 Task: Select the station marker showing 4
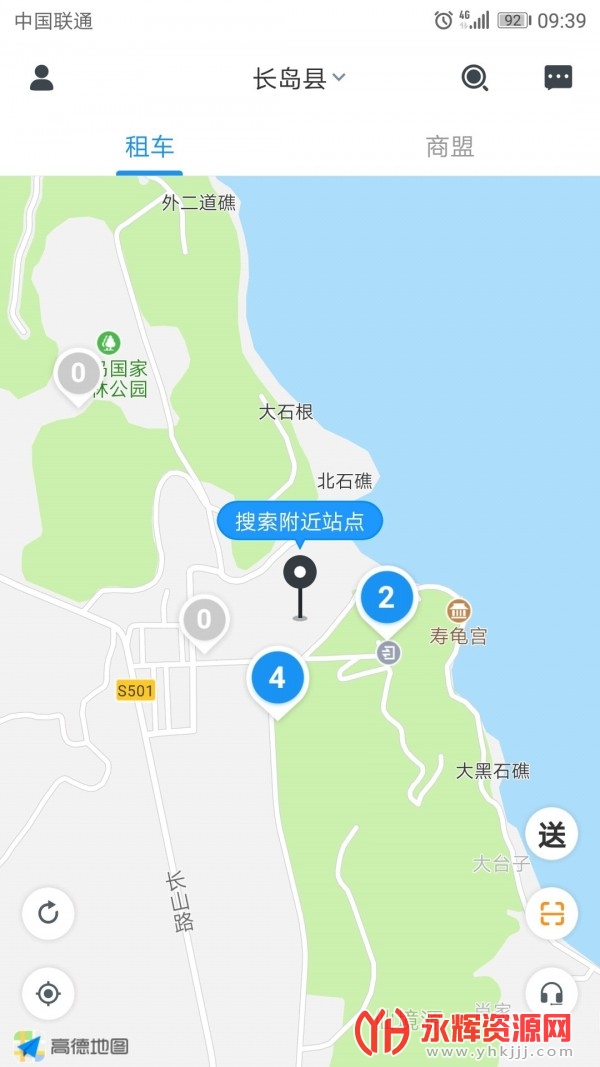tap(277, 678)
